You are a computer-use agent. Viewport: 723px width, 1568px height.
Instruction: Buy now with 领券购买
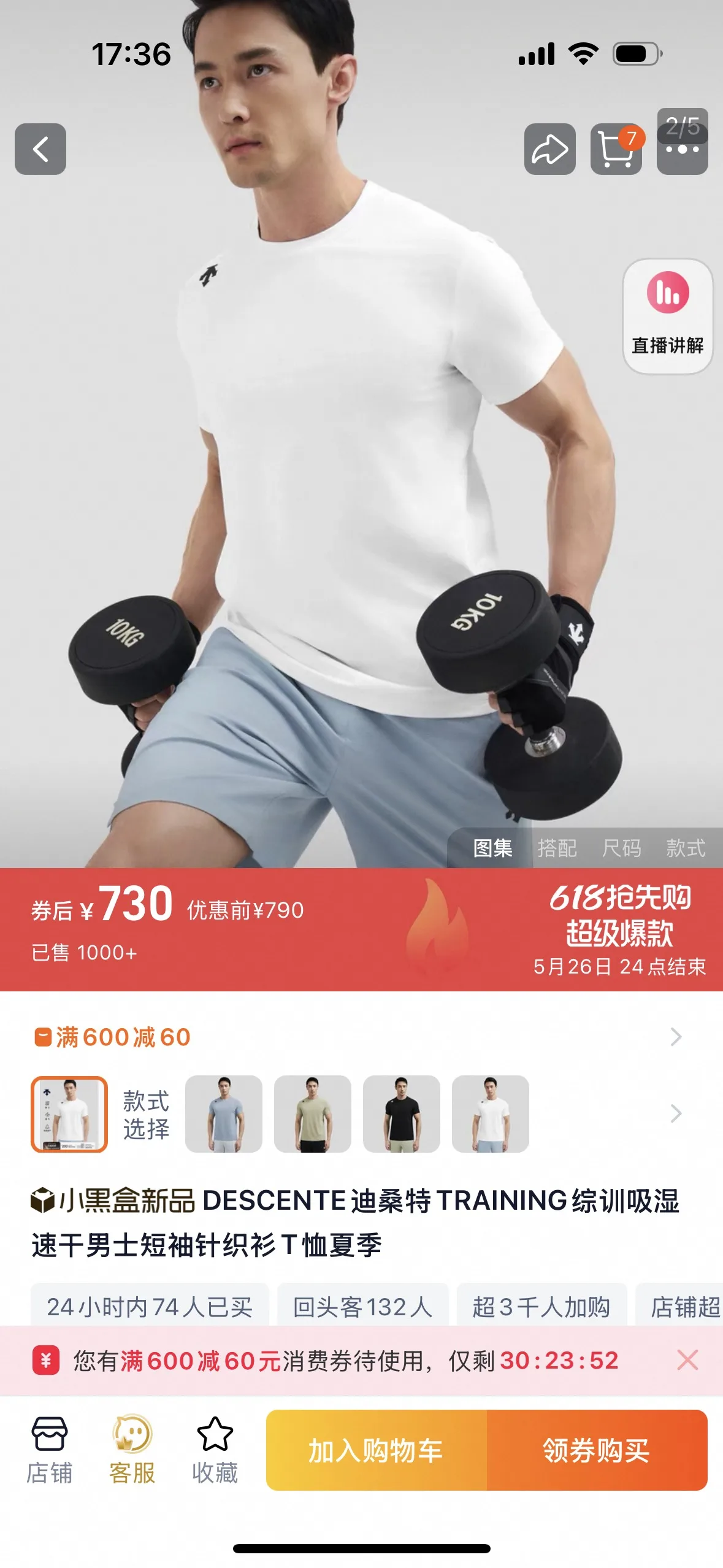point(597,1450)
